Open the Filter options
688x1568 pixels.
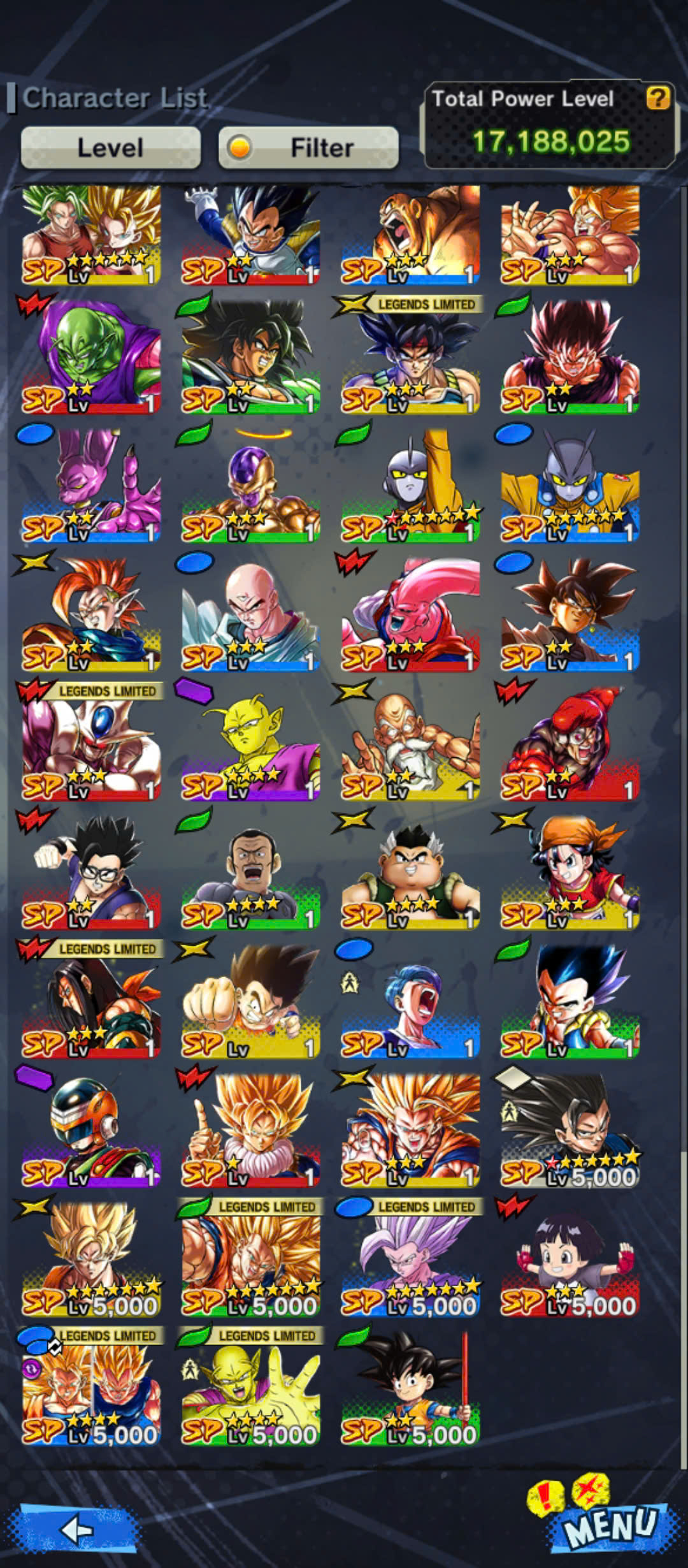[x=308, y=148]
